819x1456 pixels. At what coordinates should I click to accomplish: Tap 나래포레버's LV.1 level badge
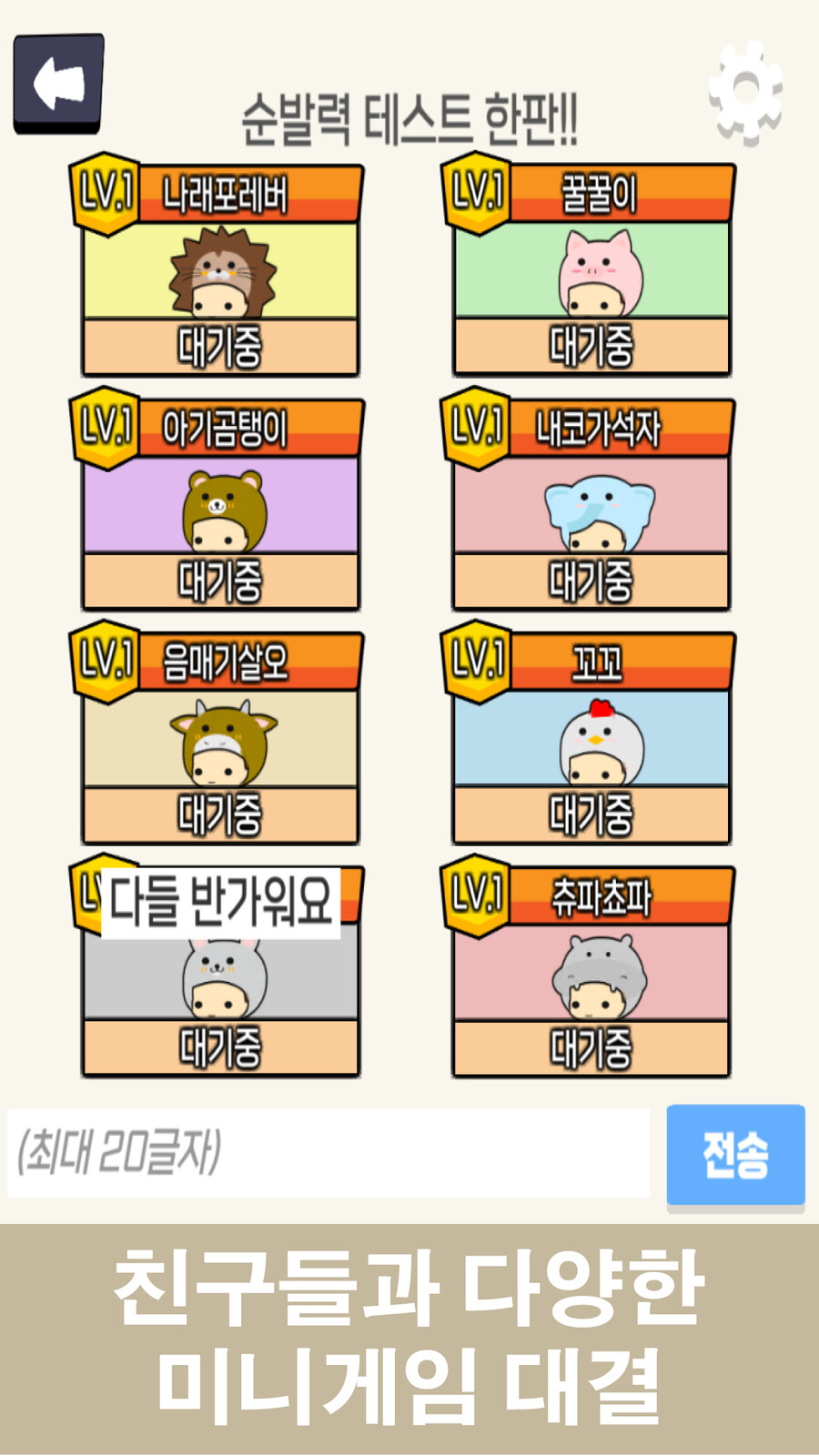click(x=103, y=191)
